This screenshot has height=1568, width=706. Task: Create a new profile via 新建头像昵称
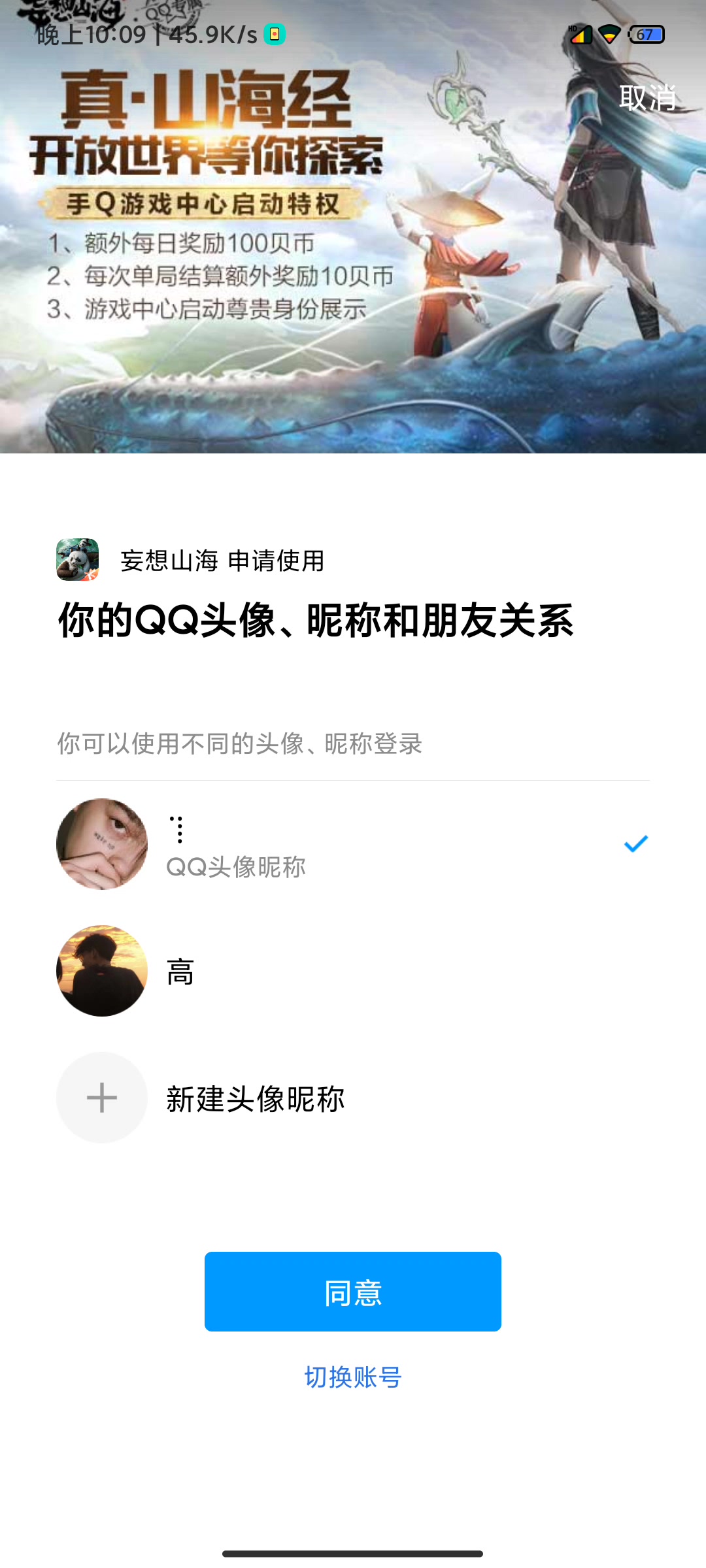[x=255, y=1099]
